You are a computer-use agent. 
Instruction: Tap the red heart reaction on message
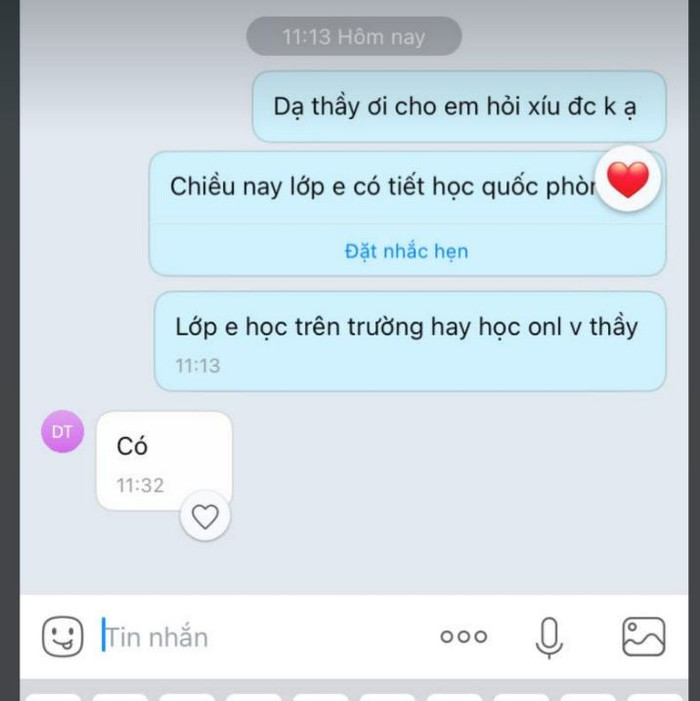[628, 181]
